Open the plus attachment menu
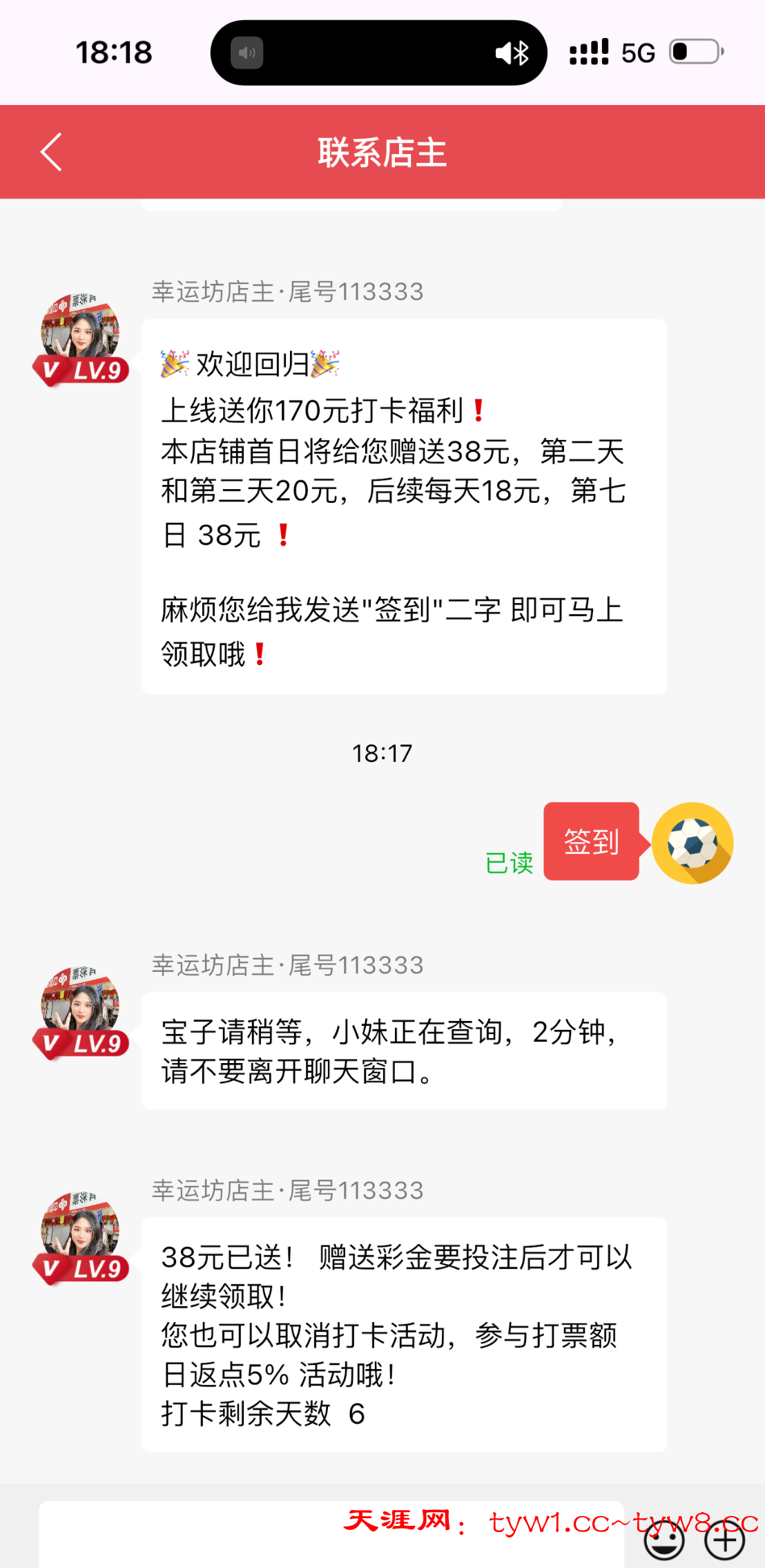Screen dimensions: 765x1568 coord(724,1540)
